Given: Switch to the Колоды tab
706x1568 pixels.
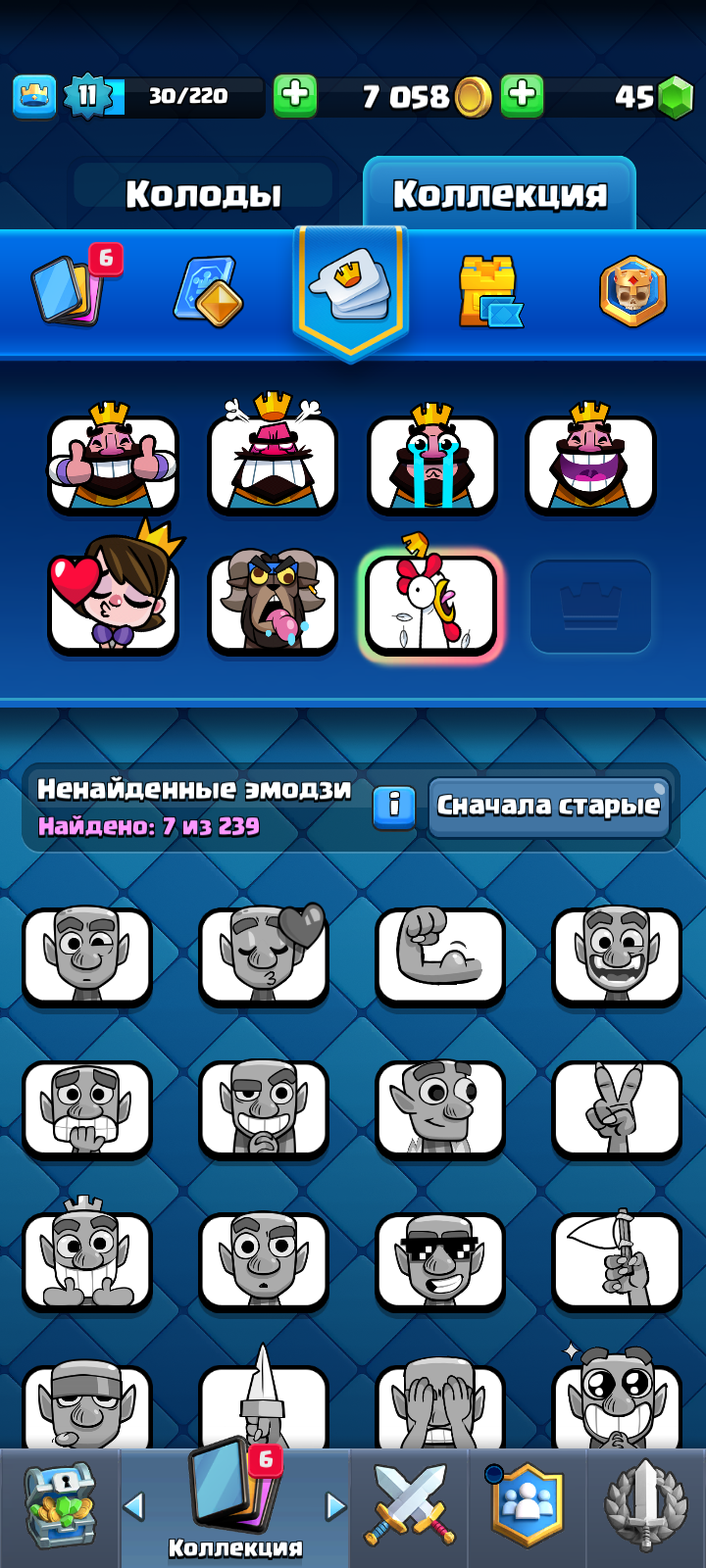Looking at the screenshot, I should pyautogui.click(x=203, y=194).
